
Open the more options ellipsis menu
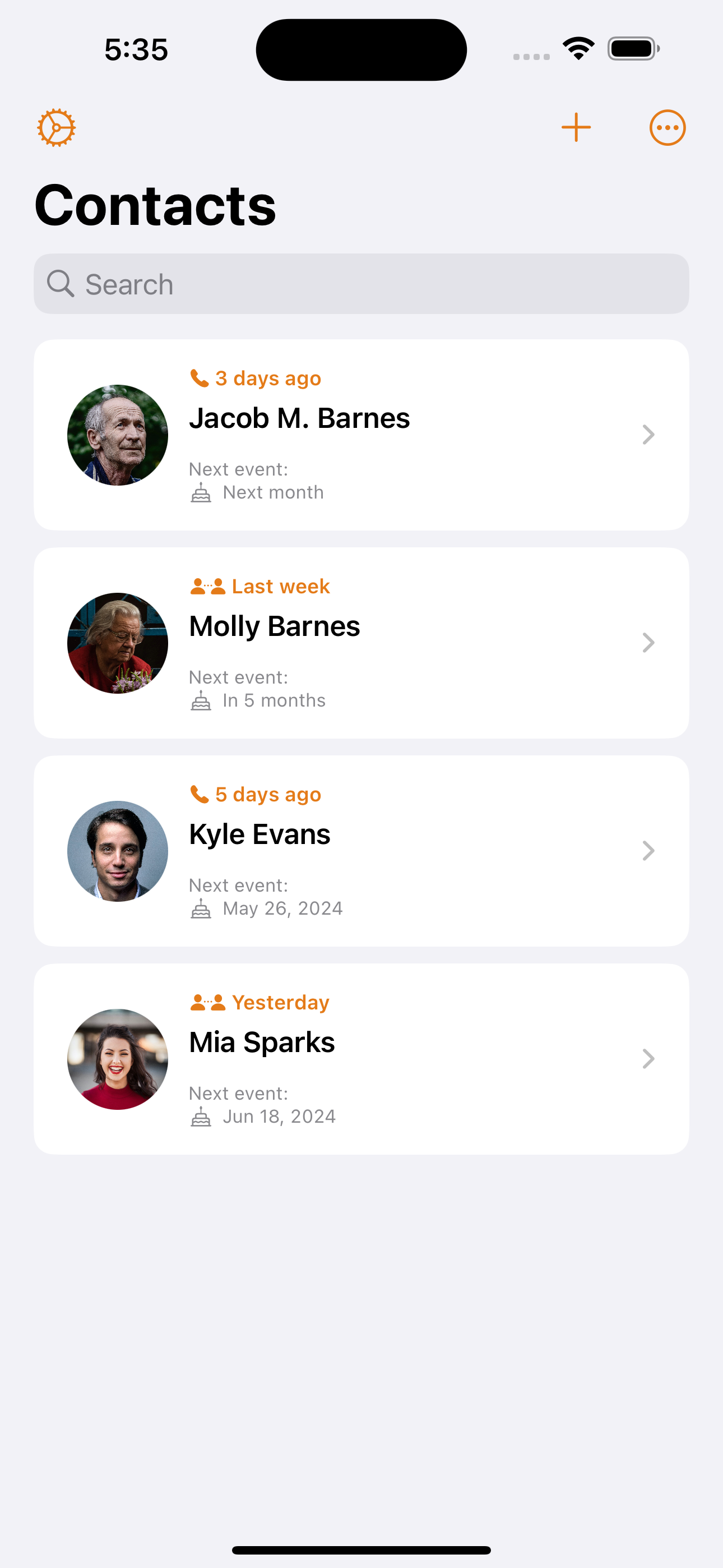(667, 128)
